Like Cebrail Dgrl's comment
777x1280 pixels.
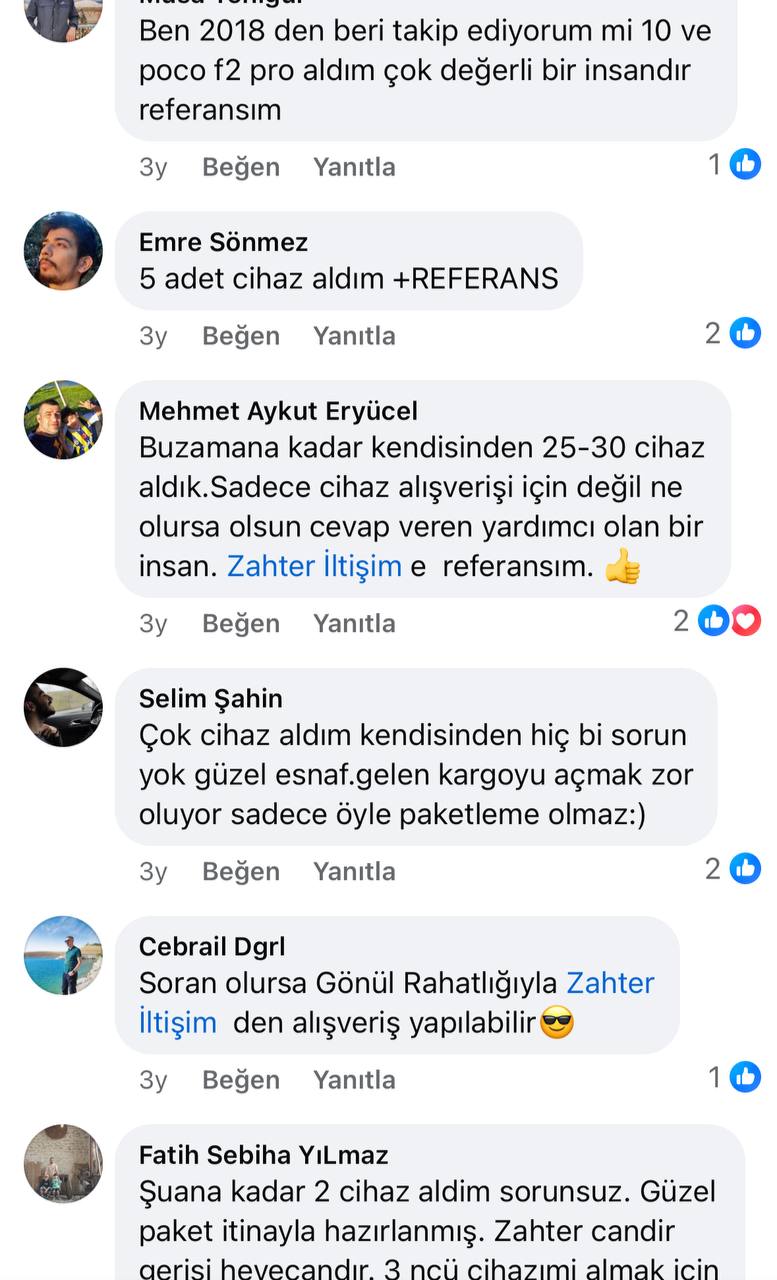coord(240,1079)
